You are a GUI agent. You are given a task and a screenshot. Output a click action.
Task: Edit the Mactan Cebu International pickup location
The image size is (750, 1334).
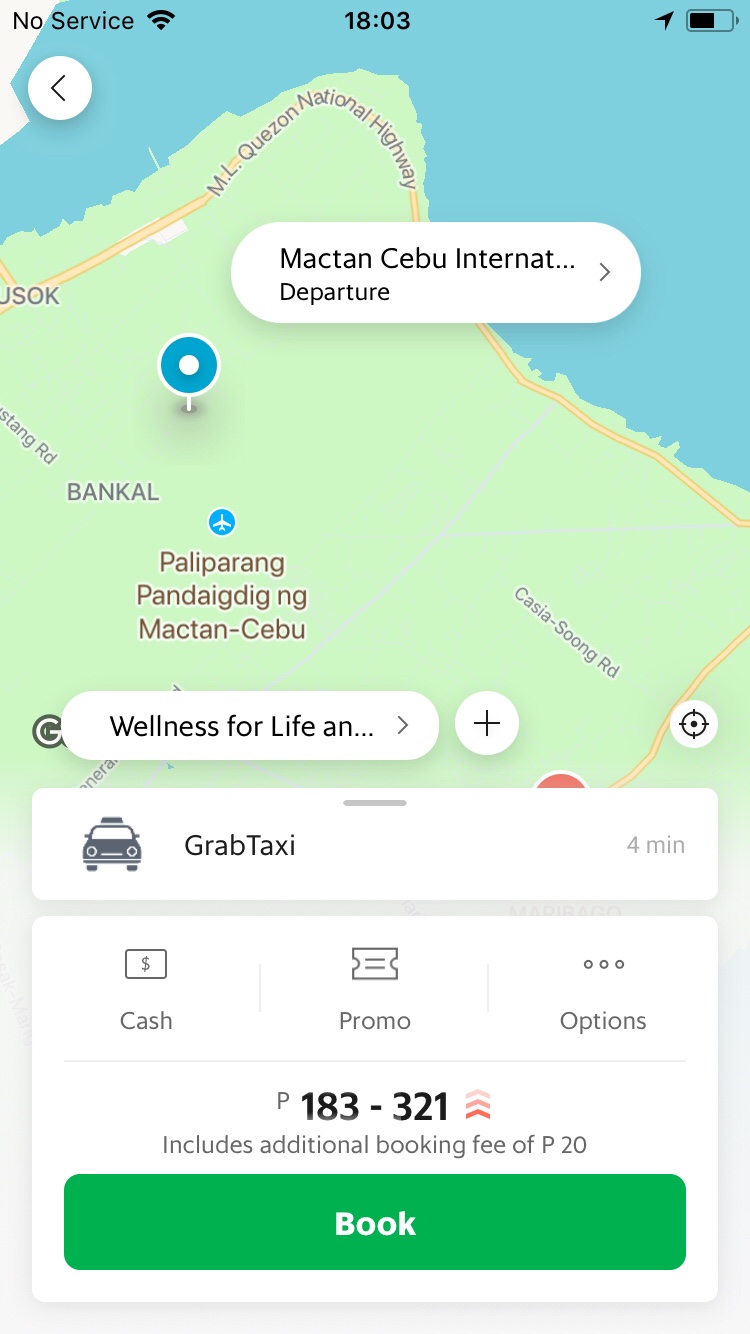[435, 273]
